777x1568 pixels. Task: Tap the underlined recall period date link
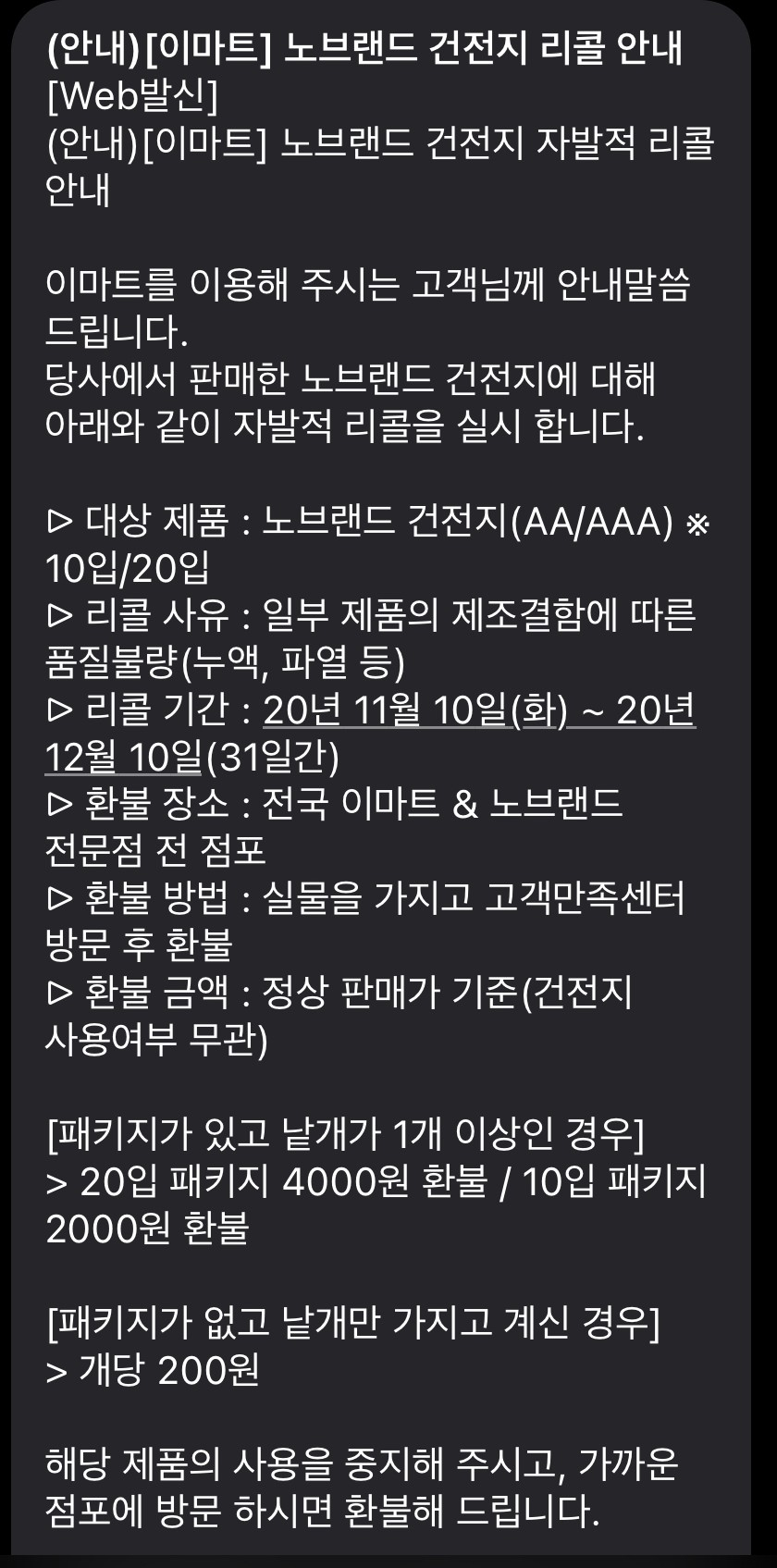478,710
